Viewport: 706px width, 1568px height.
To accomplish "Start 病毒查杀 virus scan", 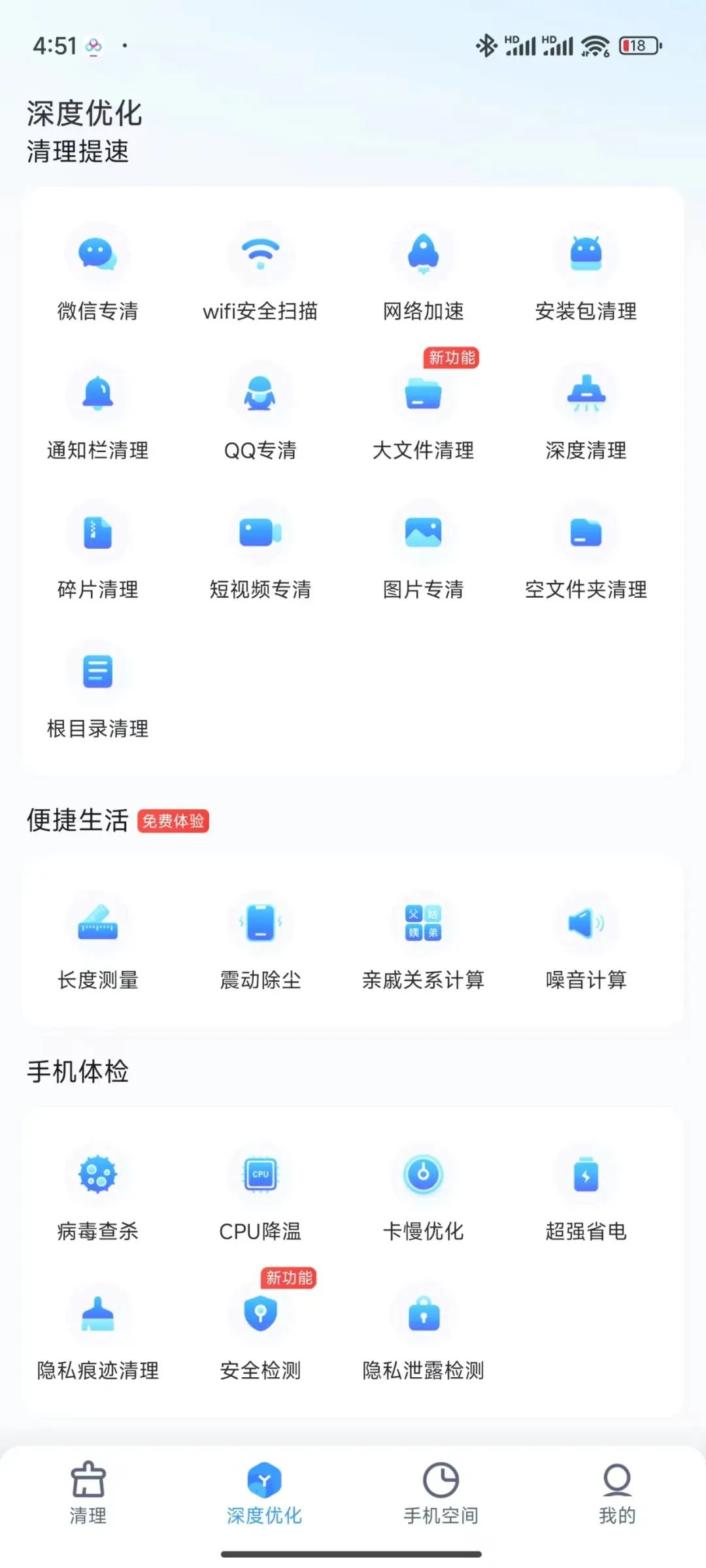I will (x=97, y=1175).
